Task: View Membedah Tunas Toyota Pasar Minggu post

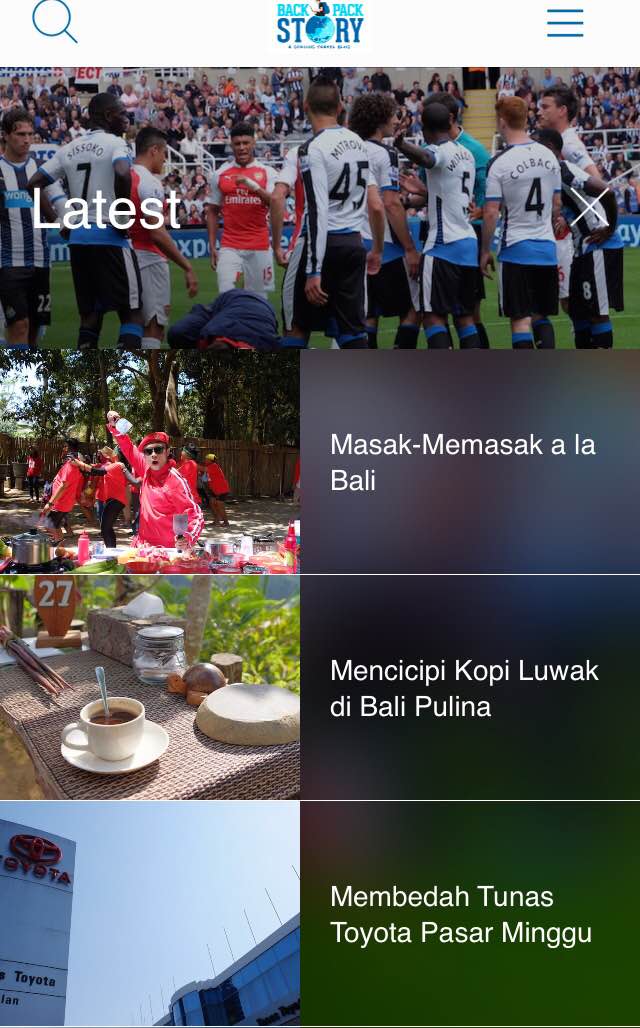Action: click(x=461, y=914)
